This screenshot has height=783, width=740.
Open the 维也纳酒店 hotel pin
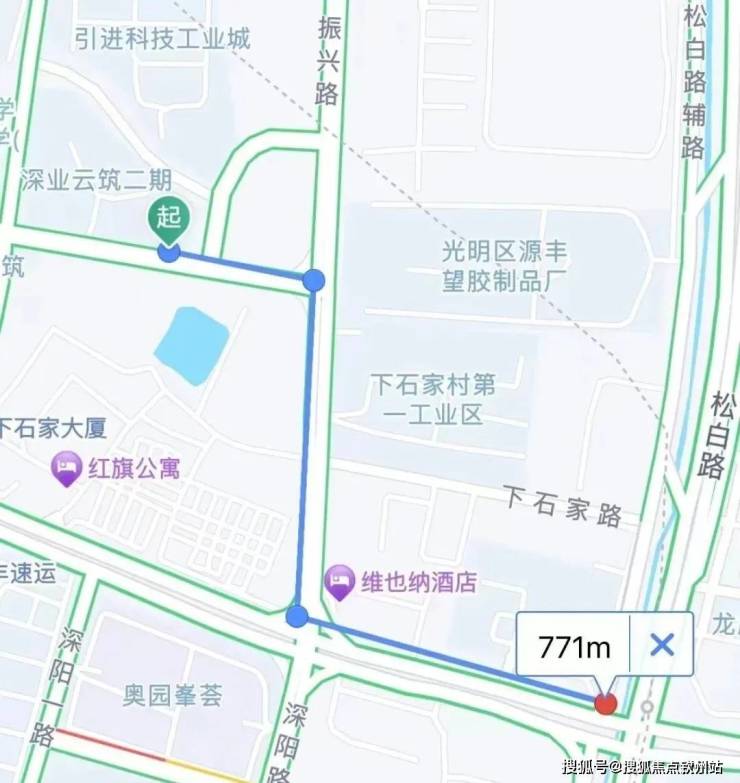[341, 581]
